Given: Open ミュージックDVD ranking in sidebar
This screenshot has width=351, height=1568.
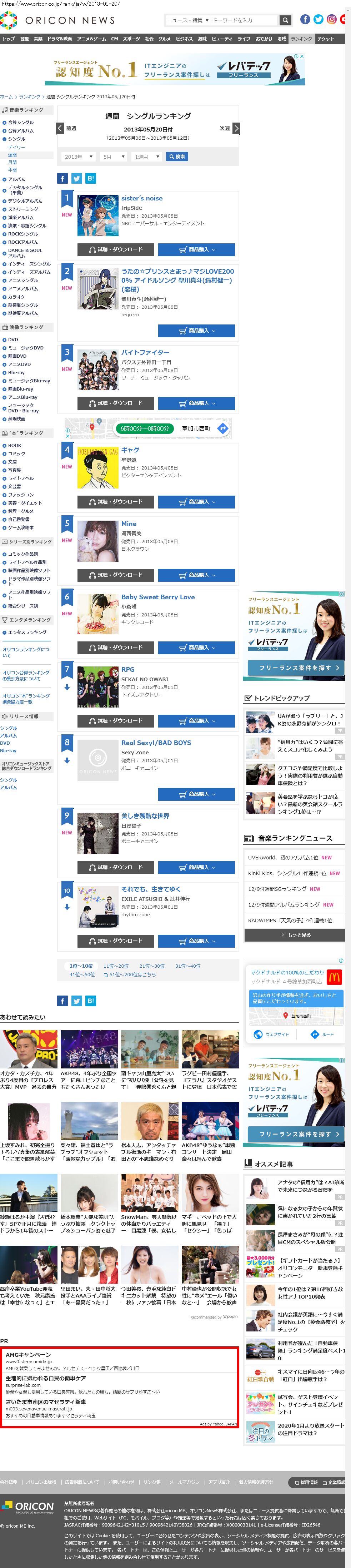Looking at the screenshot, I should coord(26,348).
